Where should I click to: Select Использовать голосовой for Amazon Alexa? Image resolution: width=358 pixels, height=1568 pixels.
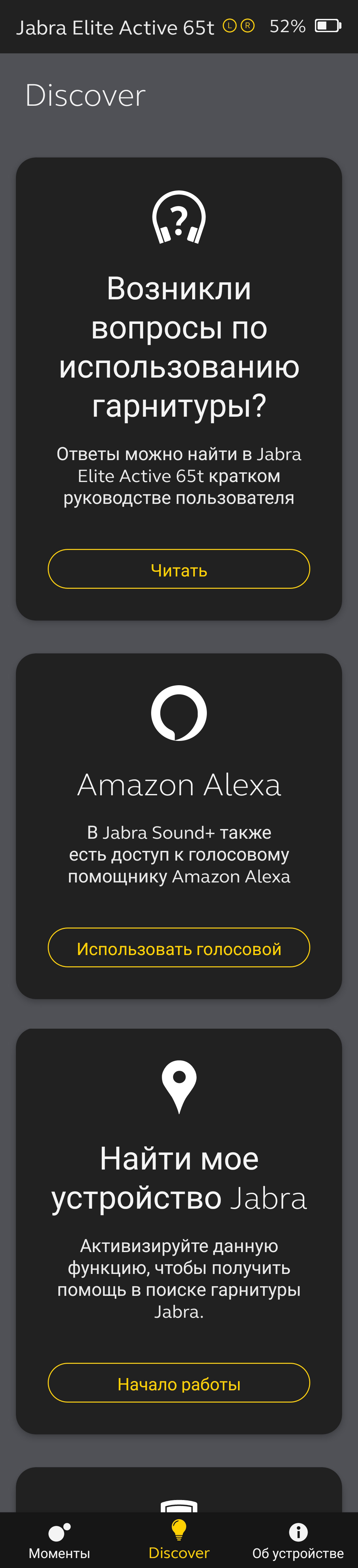tap(179, 948)
